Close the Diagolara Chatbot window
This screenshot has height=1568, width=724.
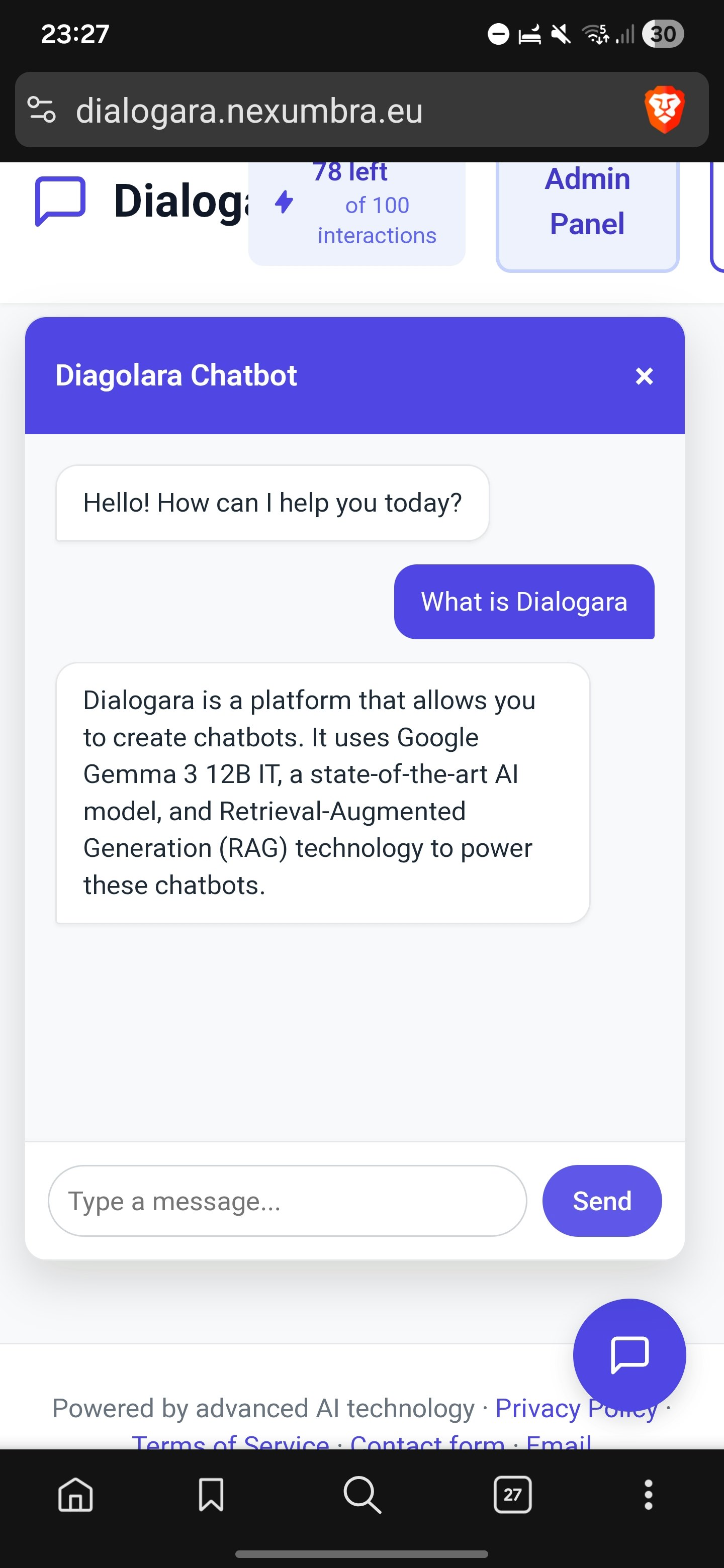(644, 375)
